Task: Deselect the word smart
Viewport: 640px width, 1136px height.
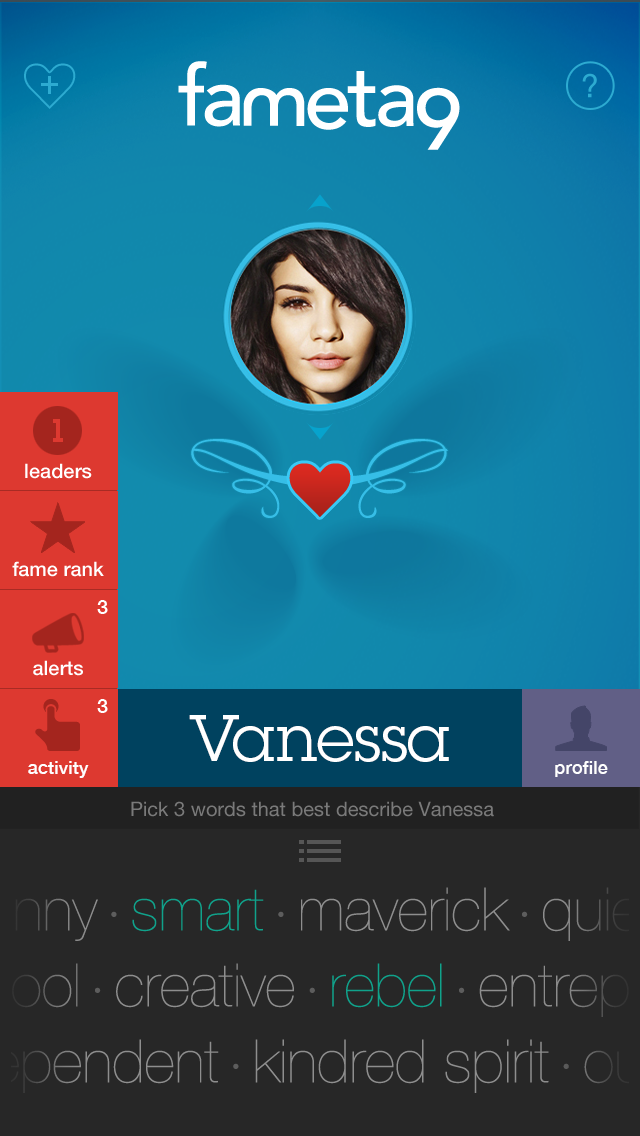Action: (197, 912)
